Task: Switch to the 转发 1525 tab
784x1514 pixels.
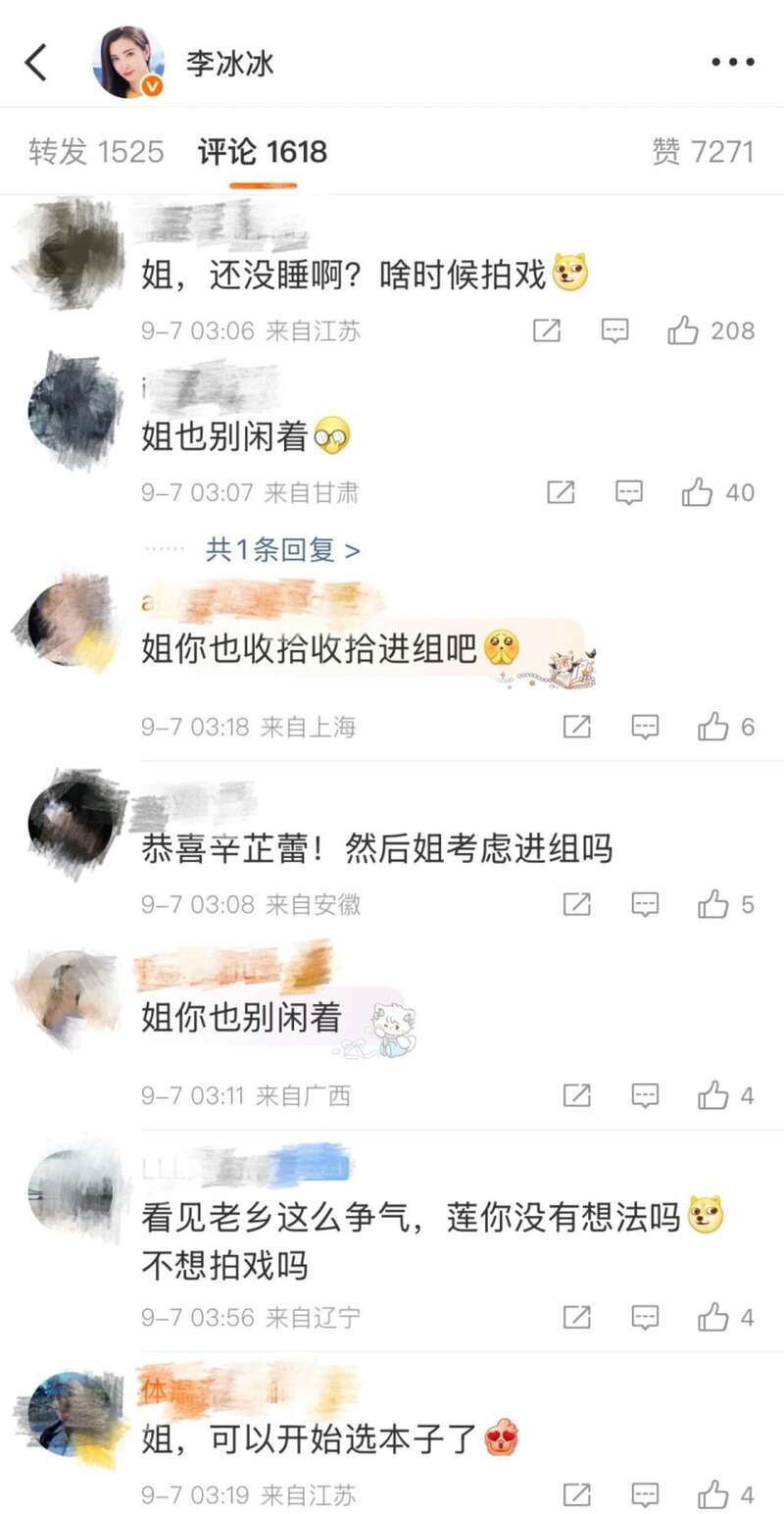Action: pos(95,152)
